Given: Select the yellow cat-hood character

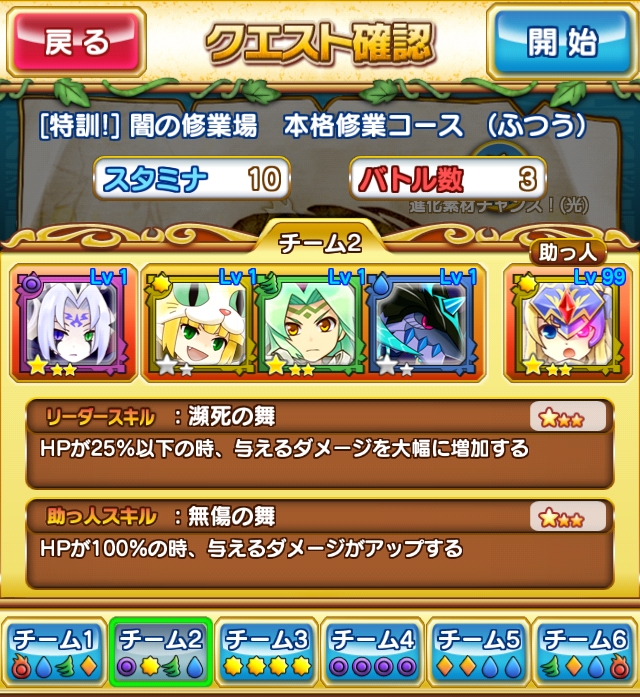Looking at the screenshot, I should (200, 323).
